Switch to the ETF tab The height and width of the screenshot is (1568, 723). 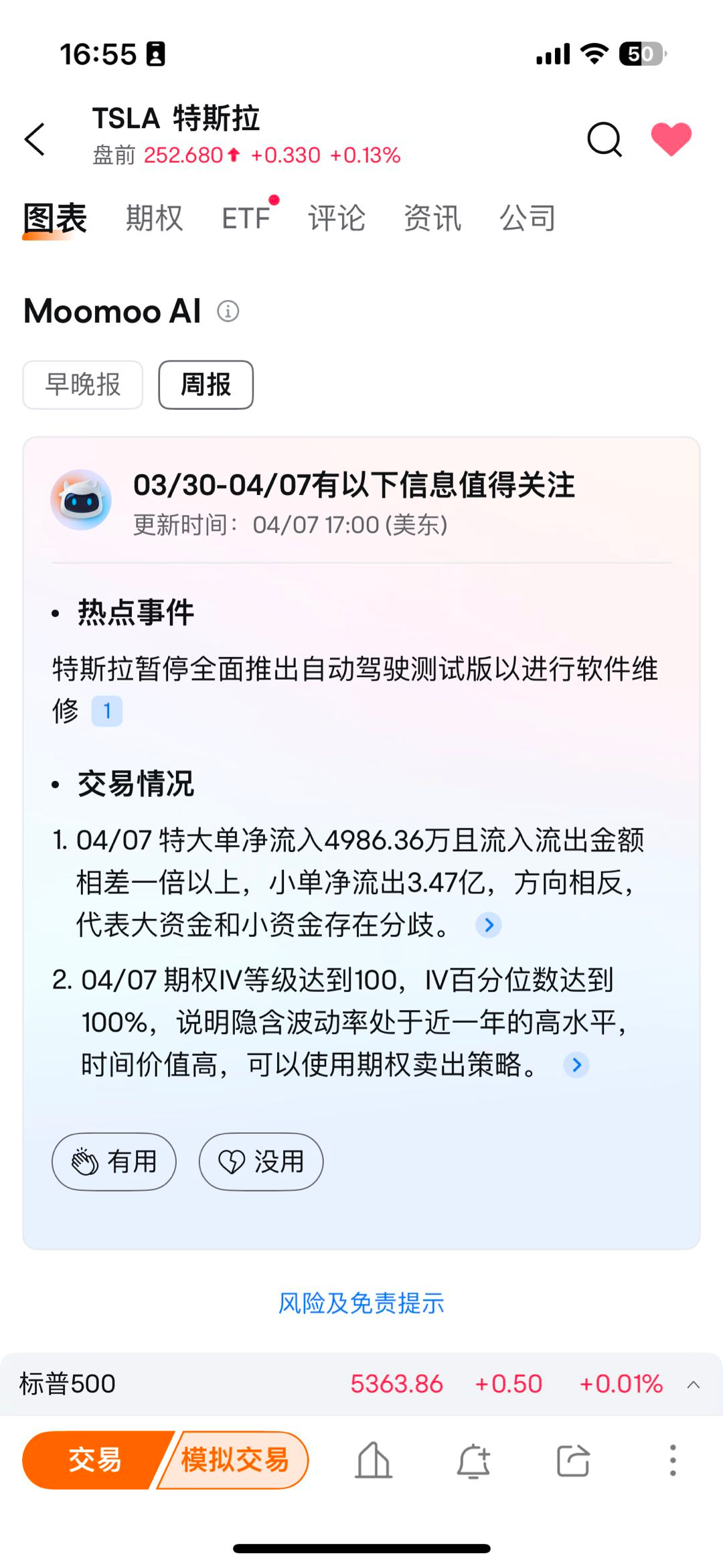pos(246,218)
